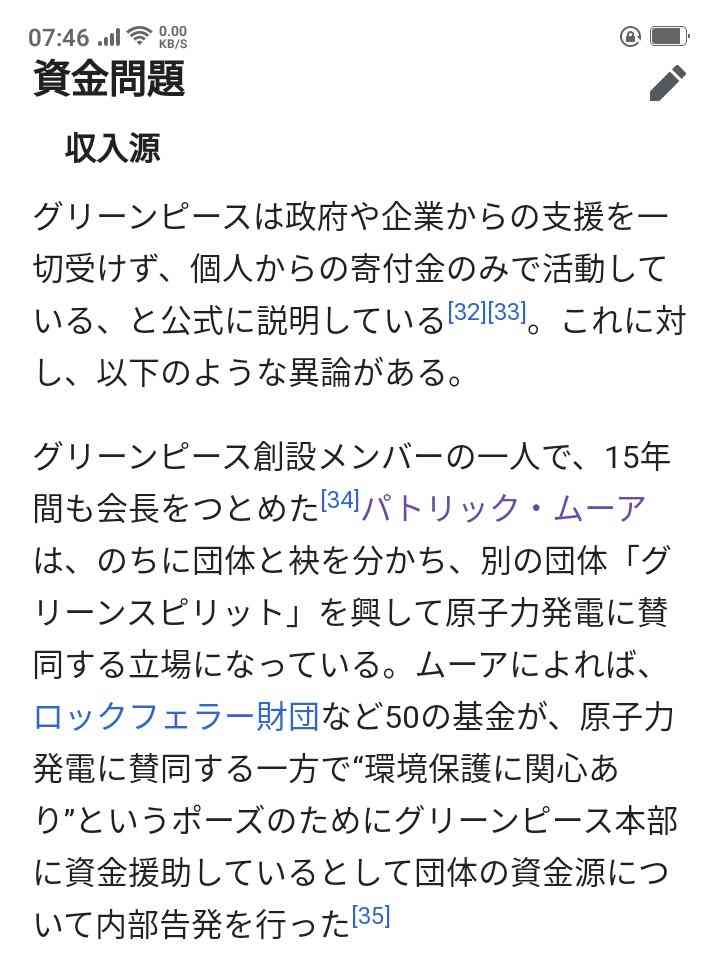Follow the ロックフェラー財団 link
Screen dimensions: 720x966
click(x=176, y=716)
